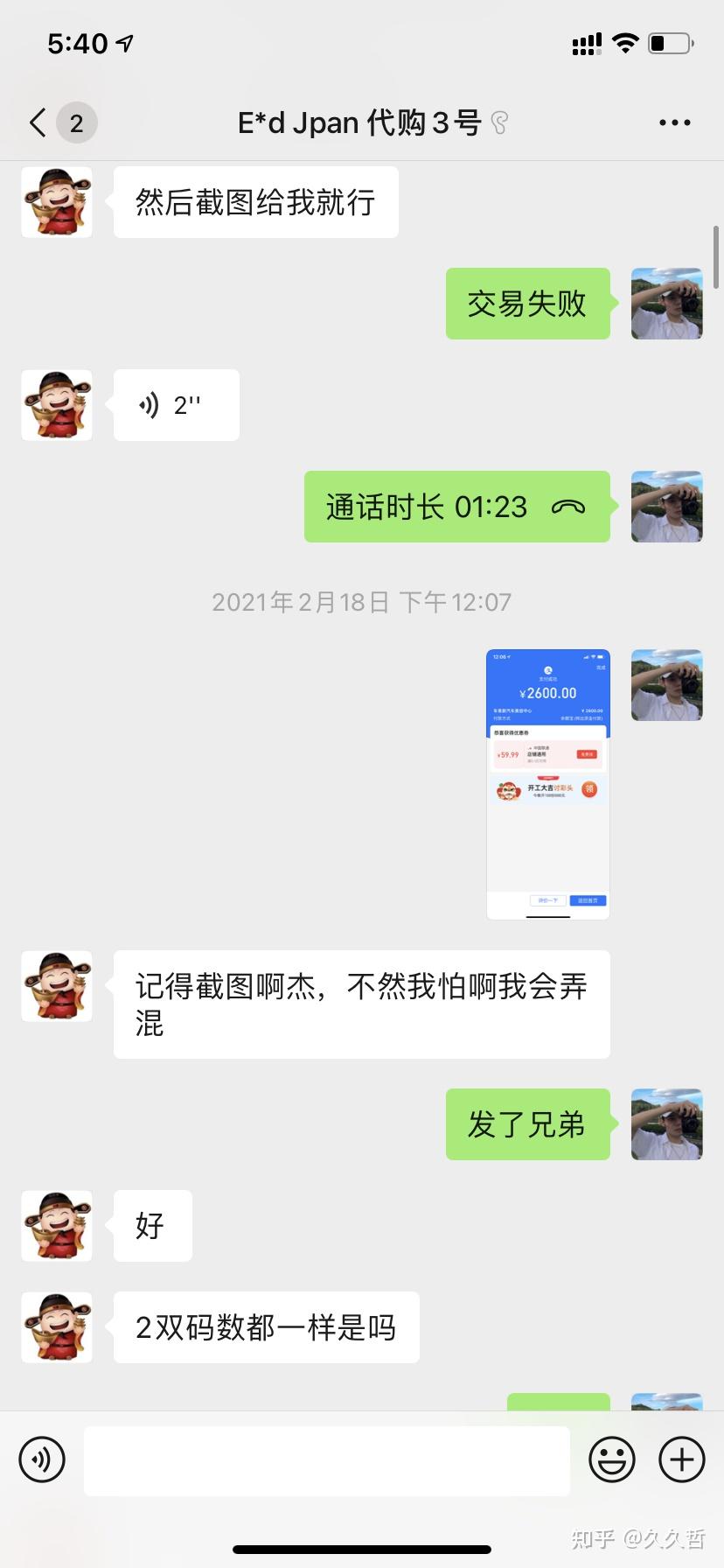Viewport: 724px width, 1568px height.
Task: Open own avatar beside 交易失败
Action: [666, 304]
